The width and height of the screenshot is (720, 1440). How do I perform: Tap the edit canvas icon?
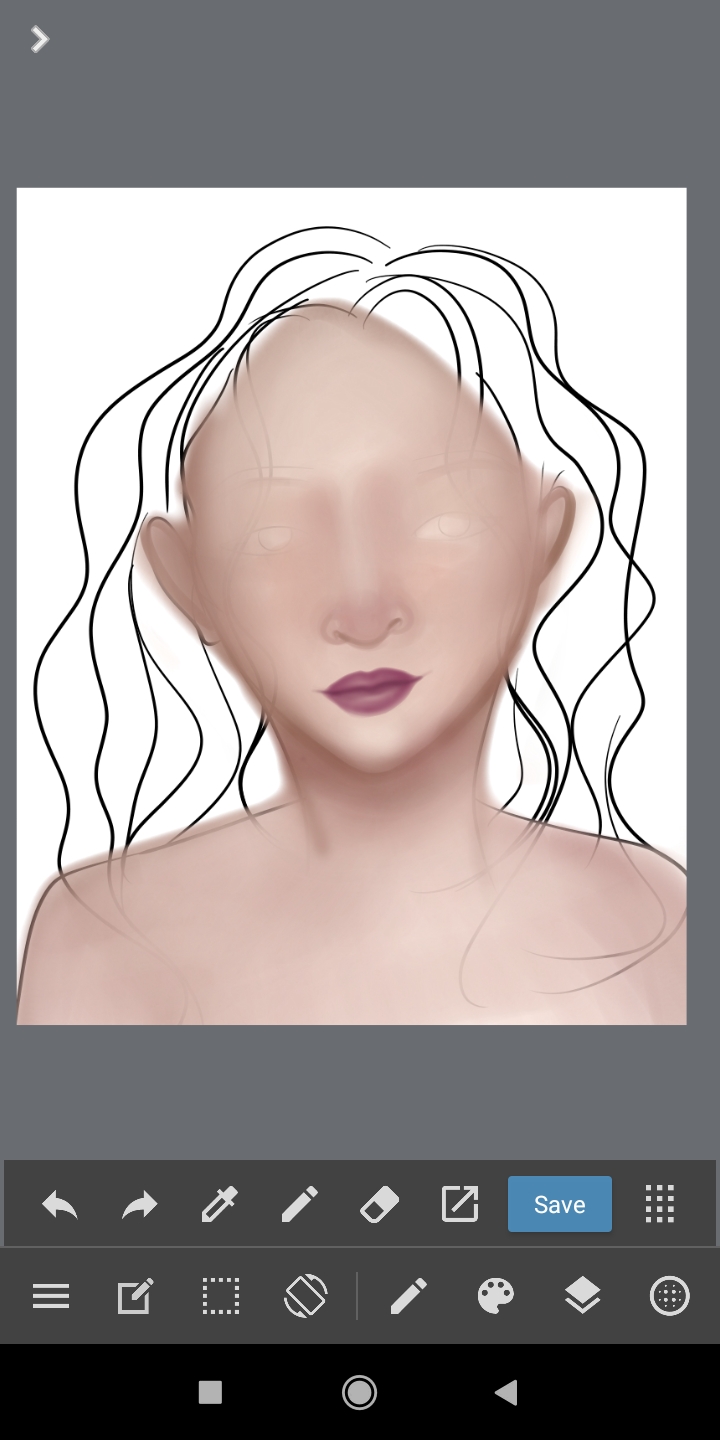[x=135, y=1297]
